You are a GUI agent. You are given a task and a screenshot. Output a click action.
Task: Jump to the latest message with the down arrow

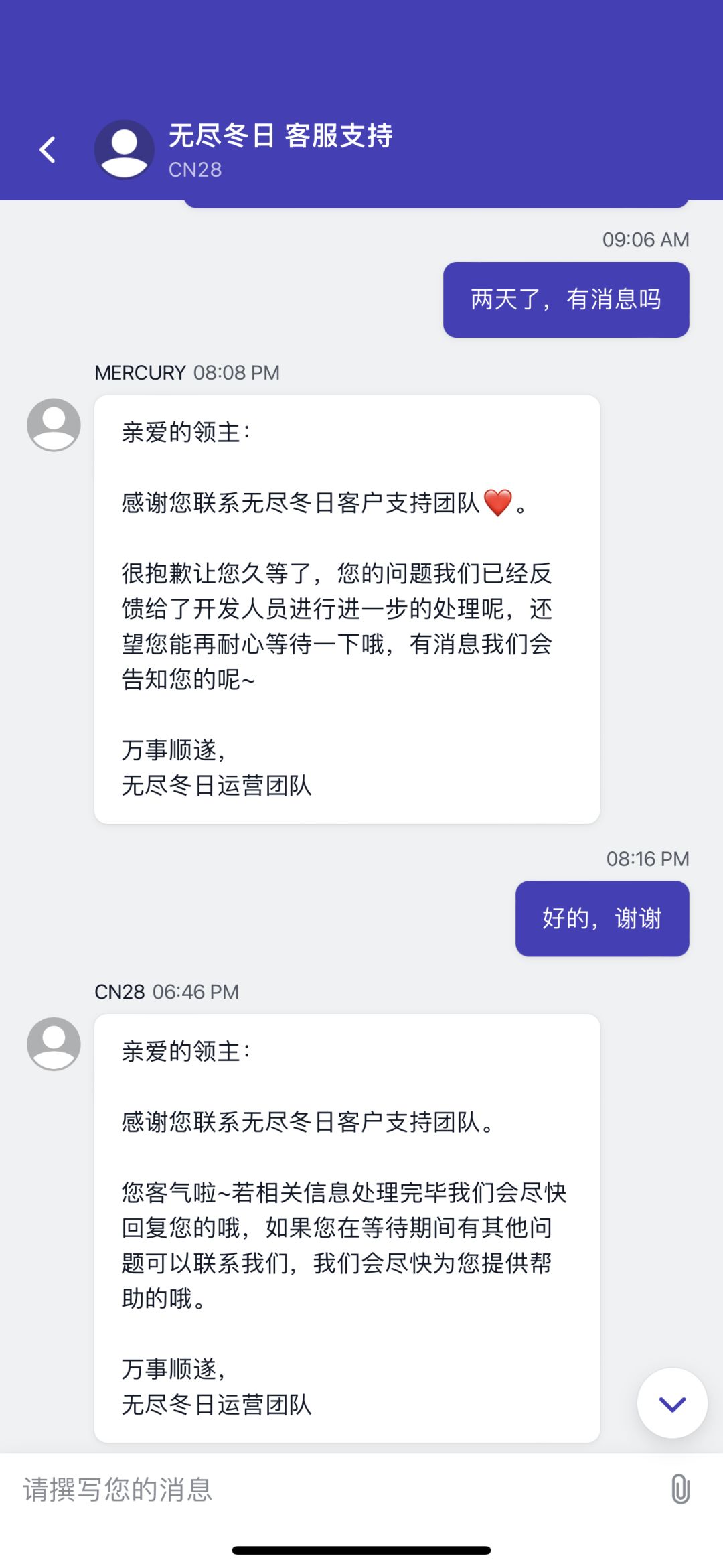coord(672,1403)
